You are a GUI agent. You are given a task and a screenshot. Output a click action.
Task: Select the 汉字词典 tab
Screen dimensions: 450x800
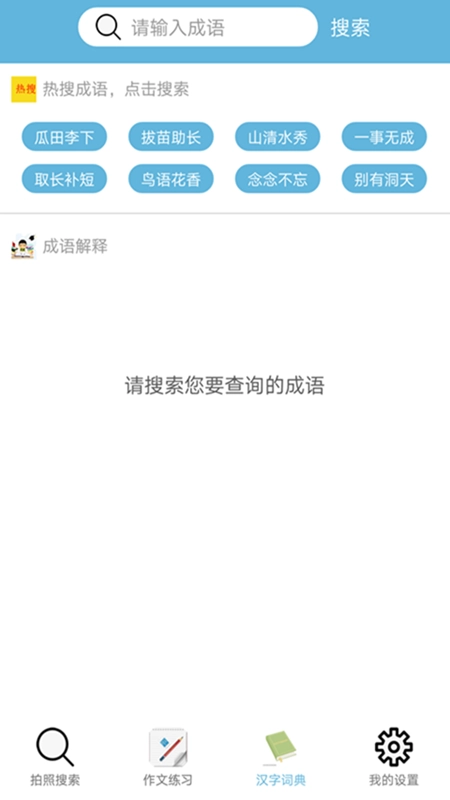(281, 757)
